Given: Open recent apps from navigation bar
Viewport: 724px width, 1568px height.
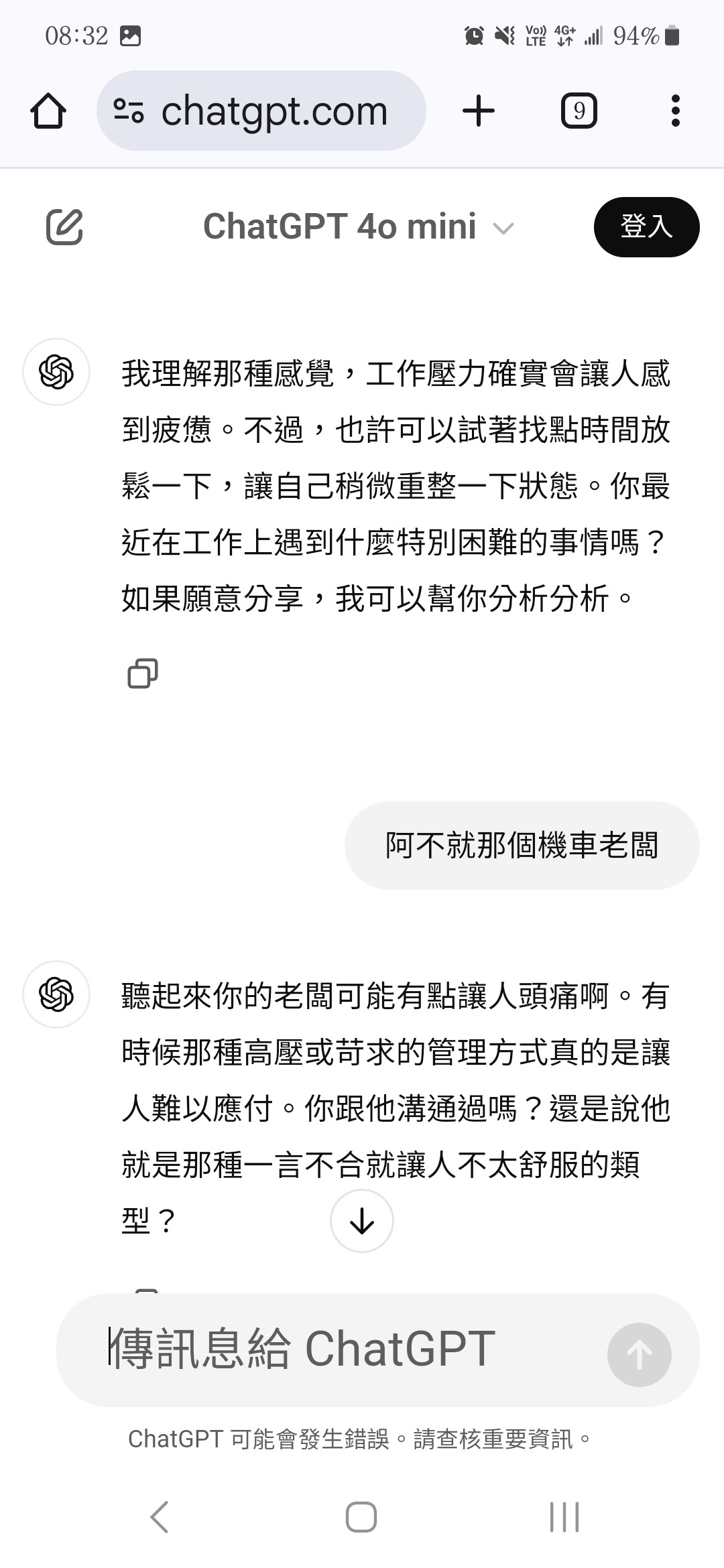Looking at the screenshot, I should (x=564, y=1517).
